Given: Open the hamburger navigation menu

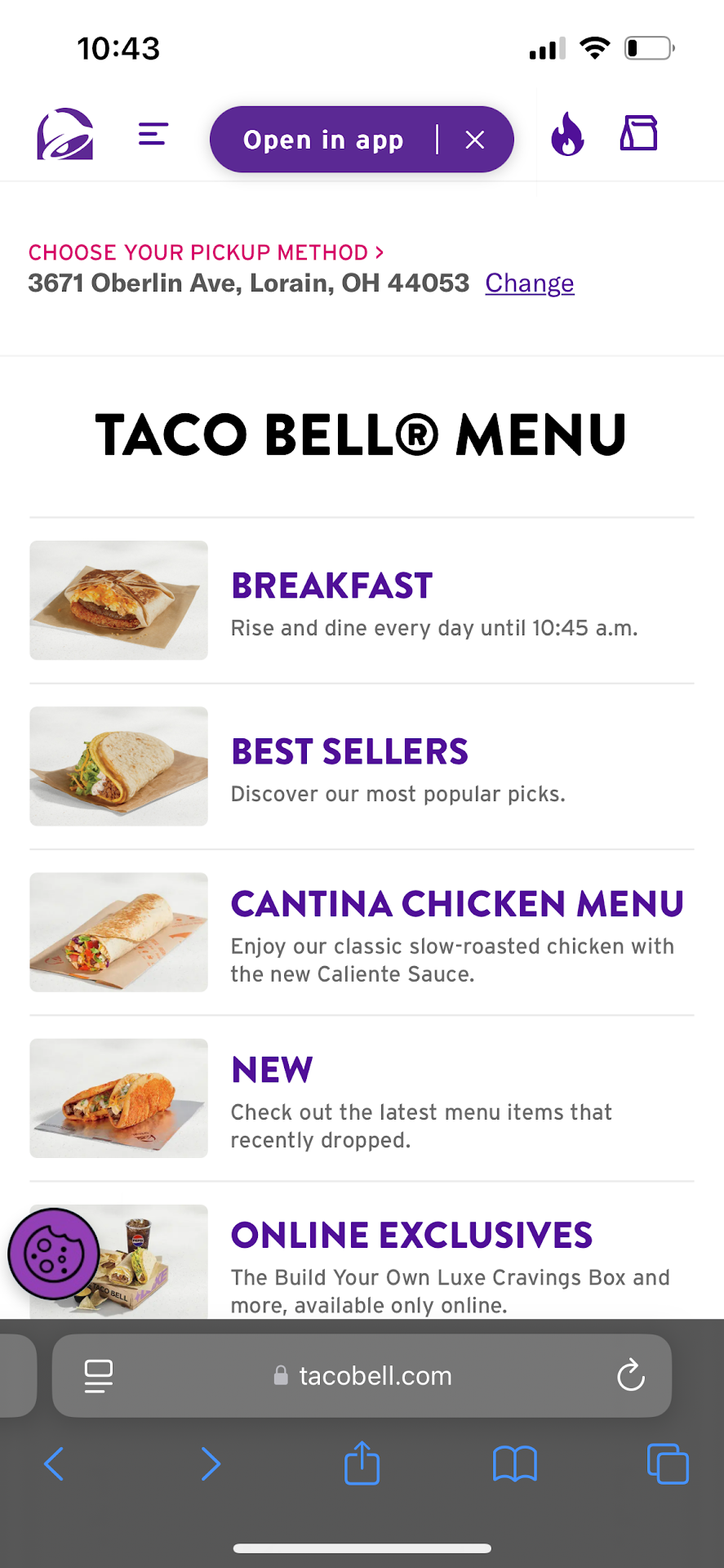Looking at the screenshot, I should [153, 134].
